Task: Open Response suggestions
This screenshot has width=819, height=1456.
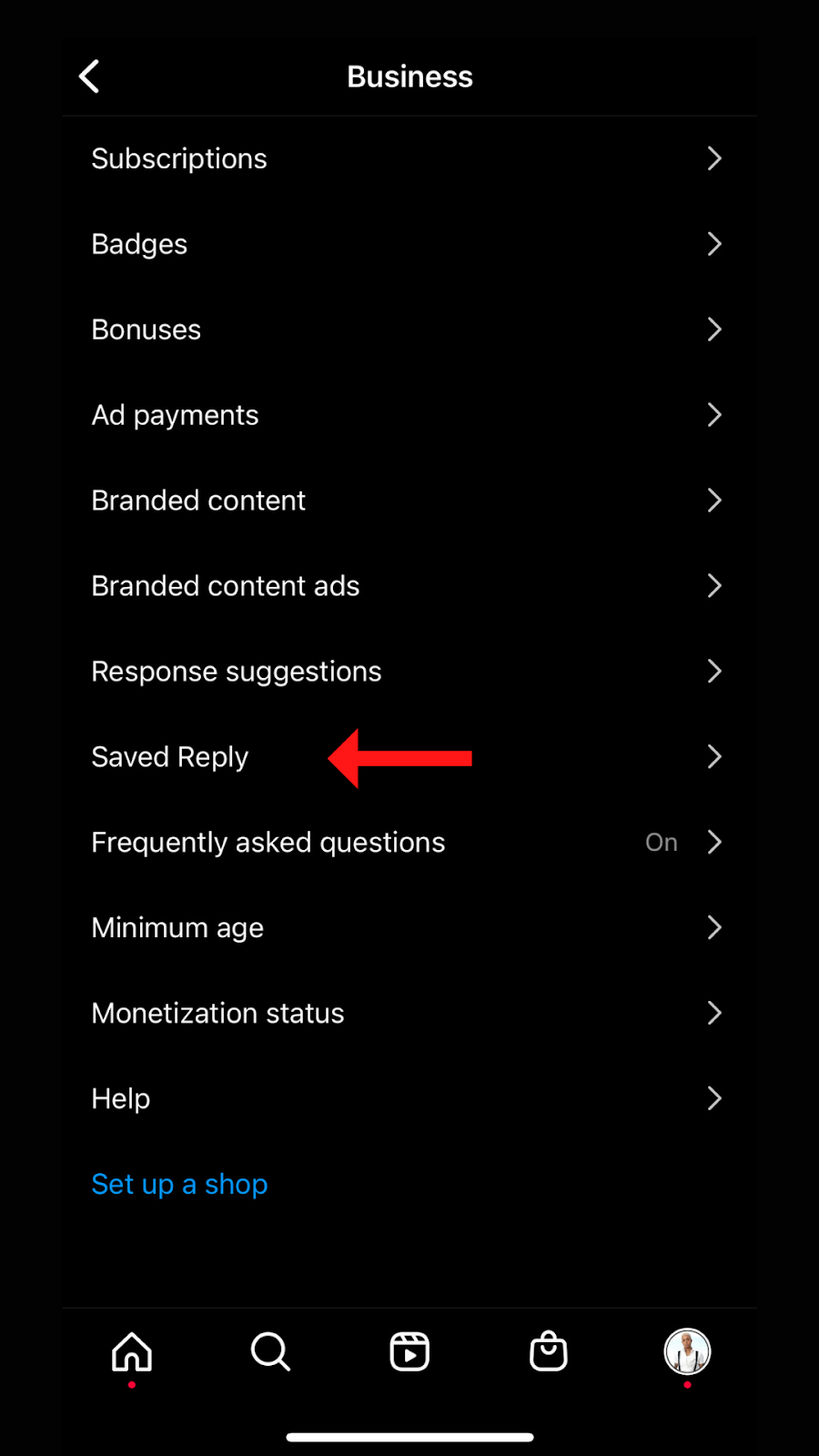Action: (x=409, y=672)
